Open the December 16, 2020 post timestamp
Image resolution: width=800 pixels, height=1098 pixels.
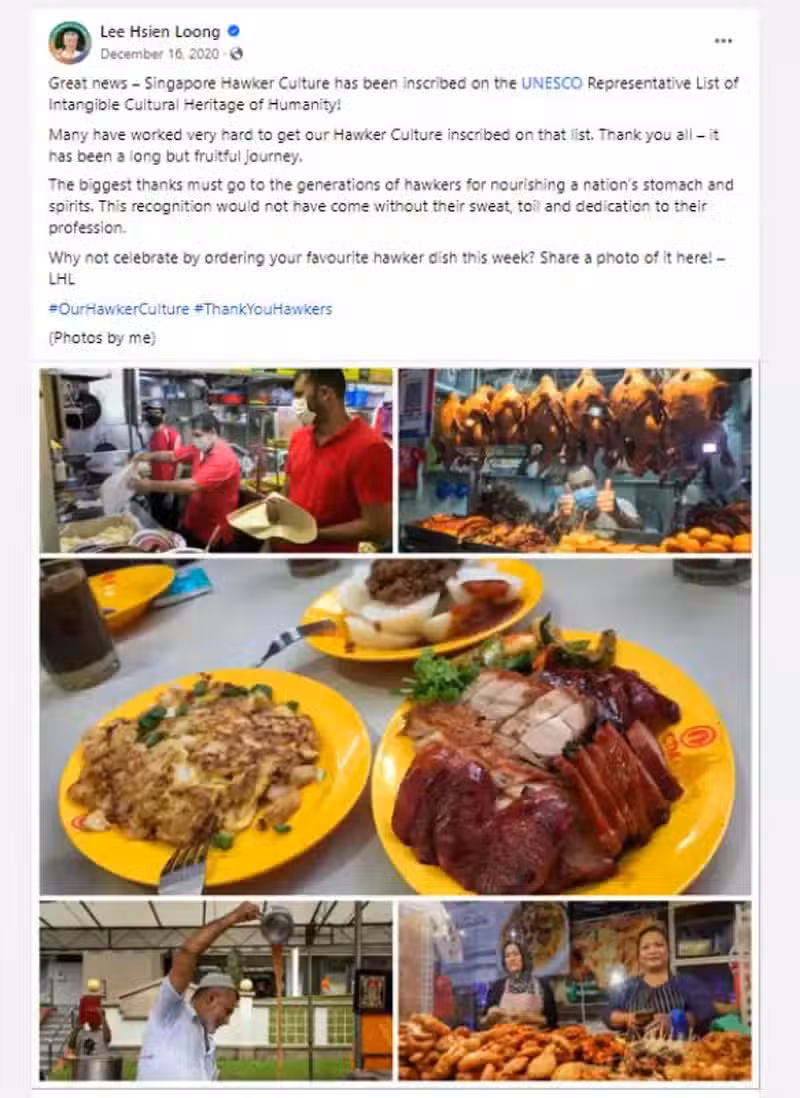point(161,54)
